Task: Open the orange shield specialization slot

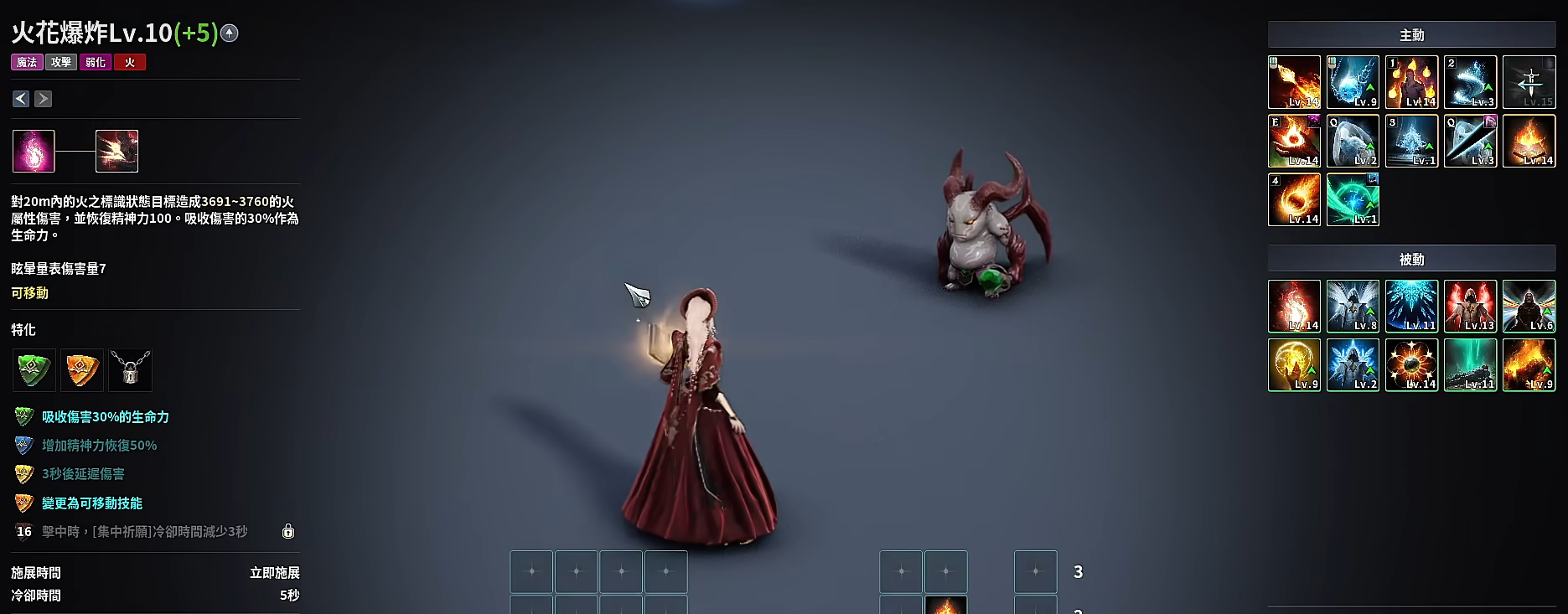Action: coord(82,369)
